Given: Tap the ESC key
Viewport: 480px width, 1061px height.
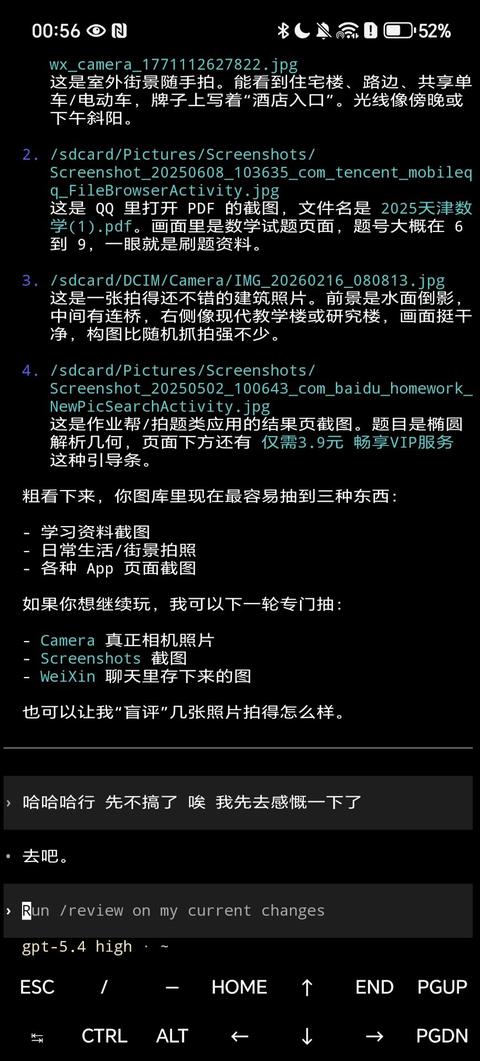Looking at the screenshot, I should tap(37, 987).
